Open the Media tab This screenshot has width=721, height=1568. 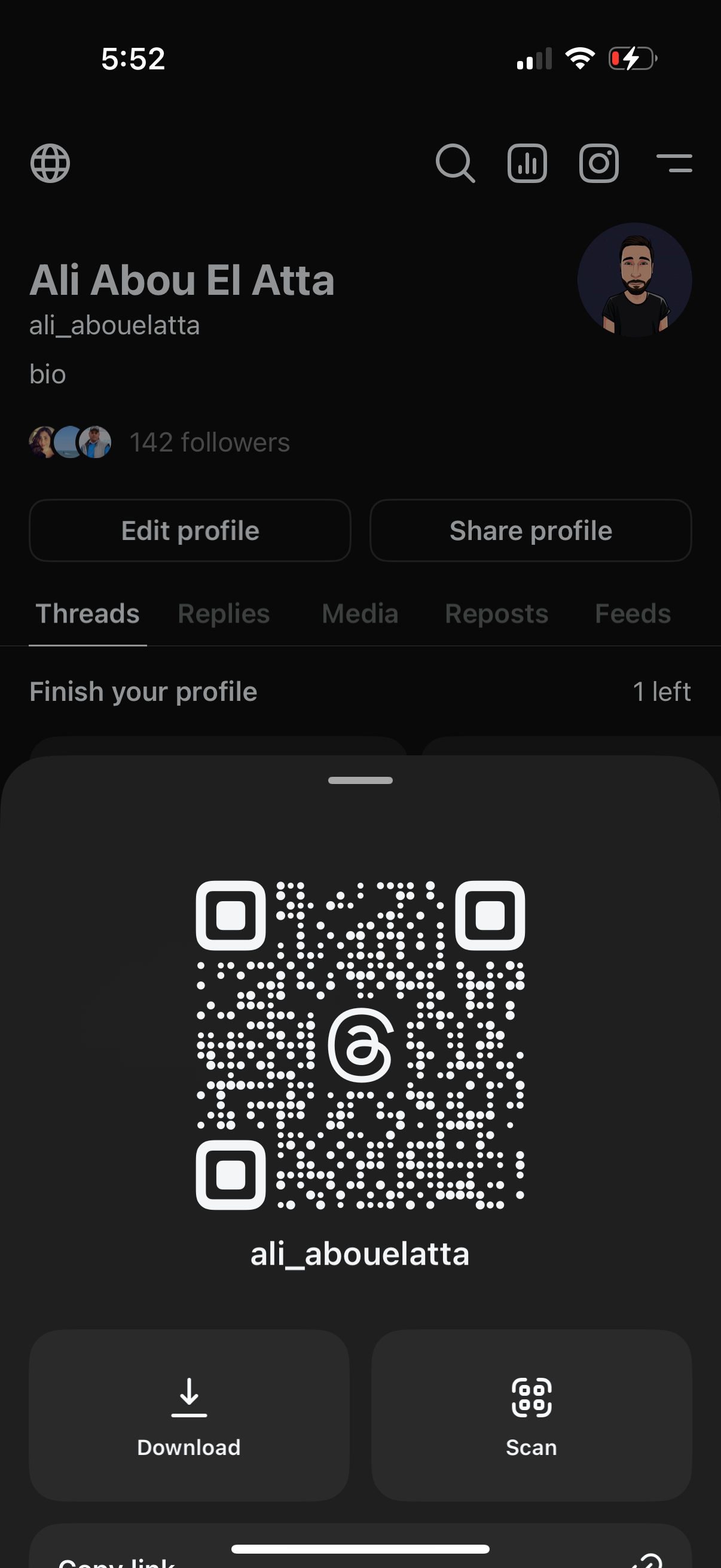coord(359,614)
